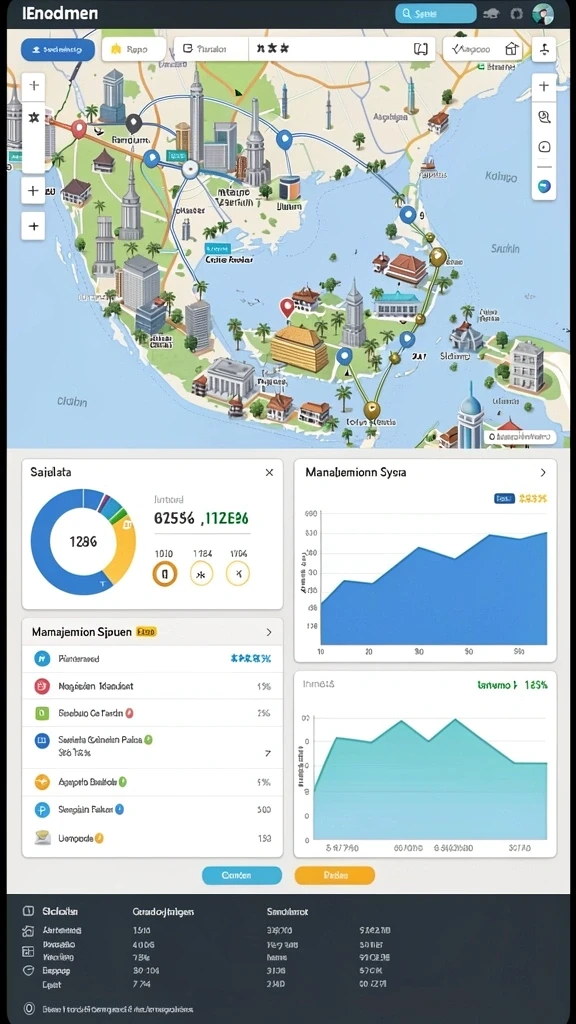Image resolution: width=576 pixels, height=1024 pixels.
Task: Tap the blue filled button on the map toolbar
Action: point(57,49)
